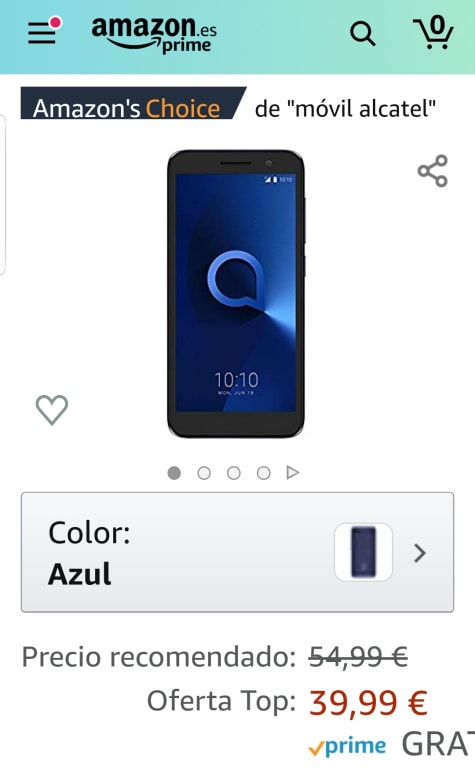Open the hamburger menu
This screenshot has height=768, width=475.
44,31
